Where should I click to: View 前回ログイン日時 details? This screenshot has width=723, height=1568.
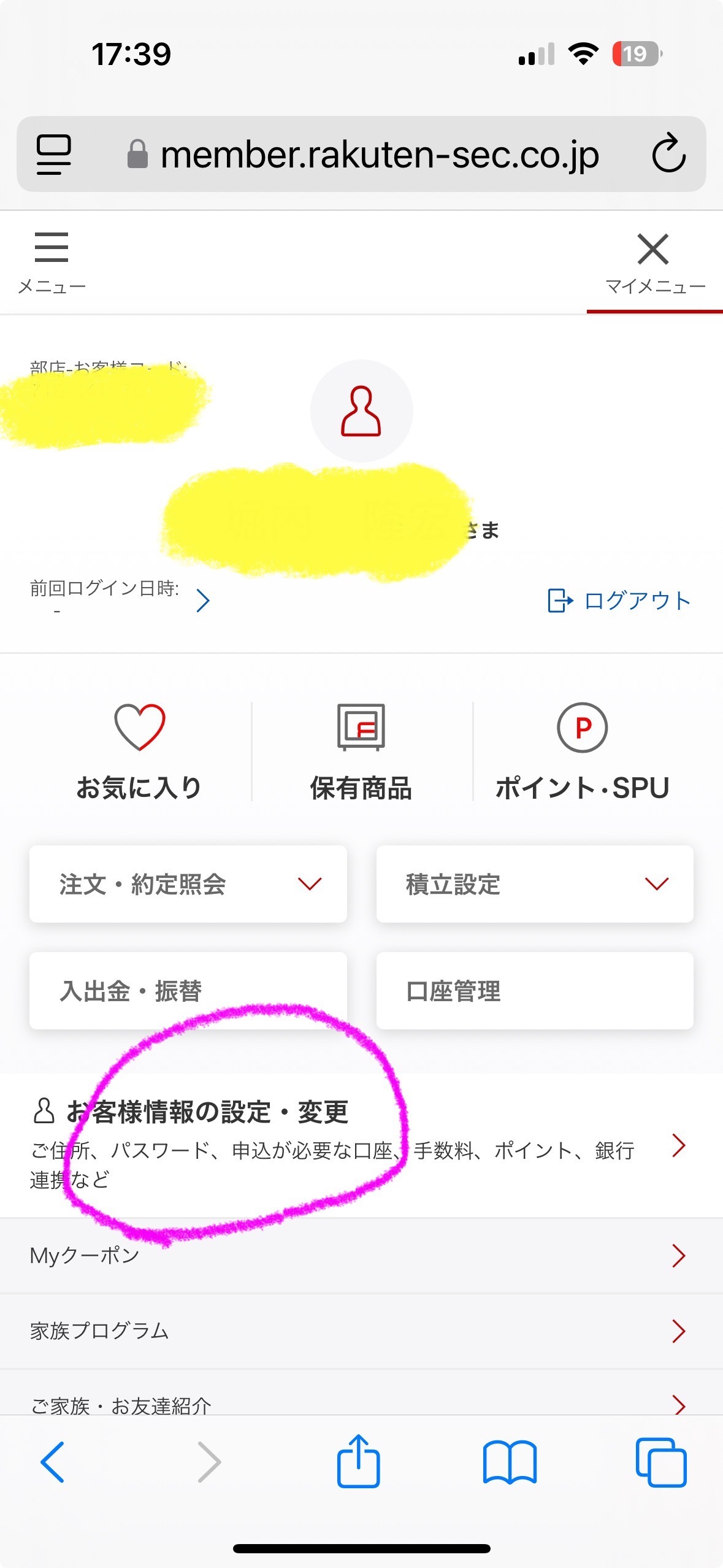pos(203,601)
